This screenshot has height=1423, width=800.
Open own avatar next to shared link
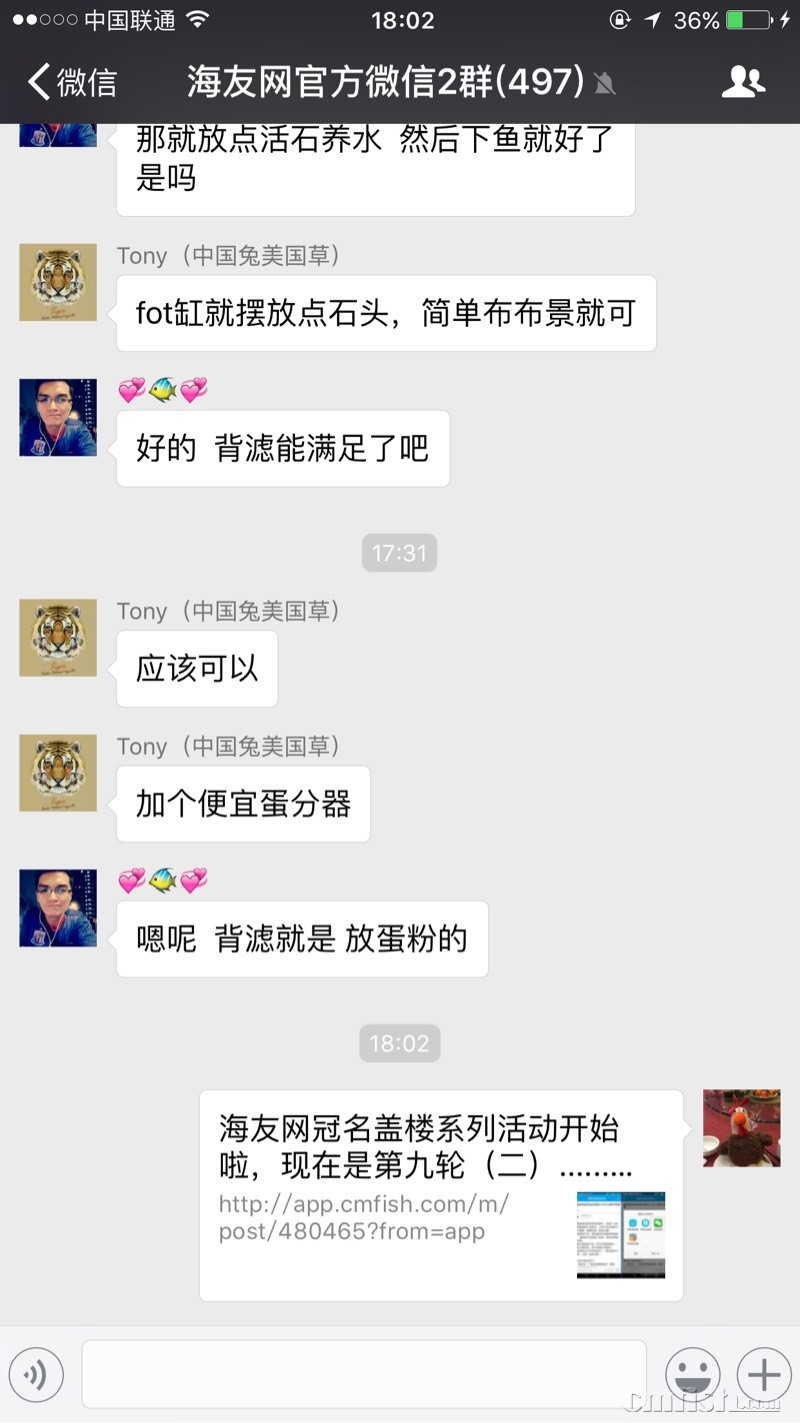click(x=741, y=1128)
